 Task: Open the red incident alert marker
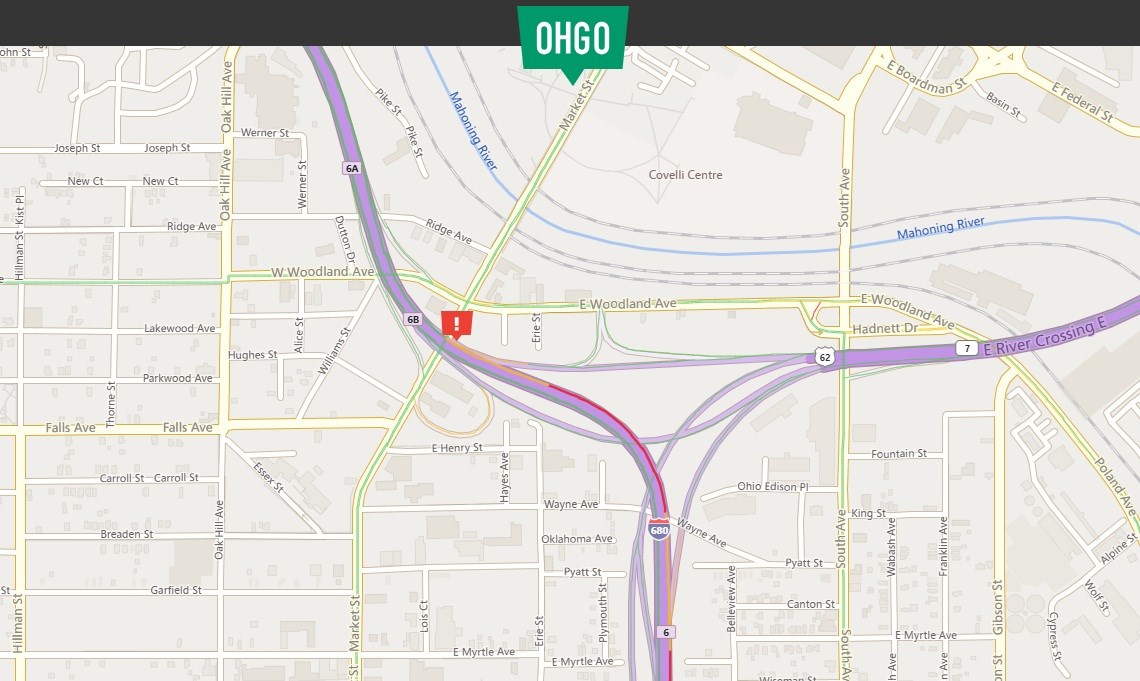[x=457, y=324]
